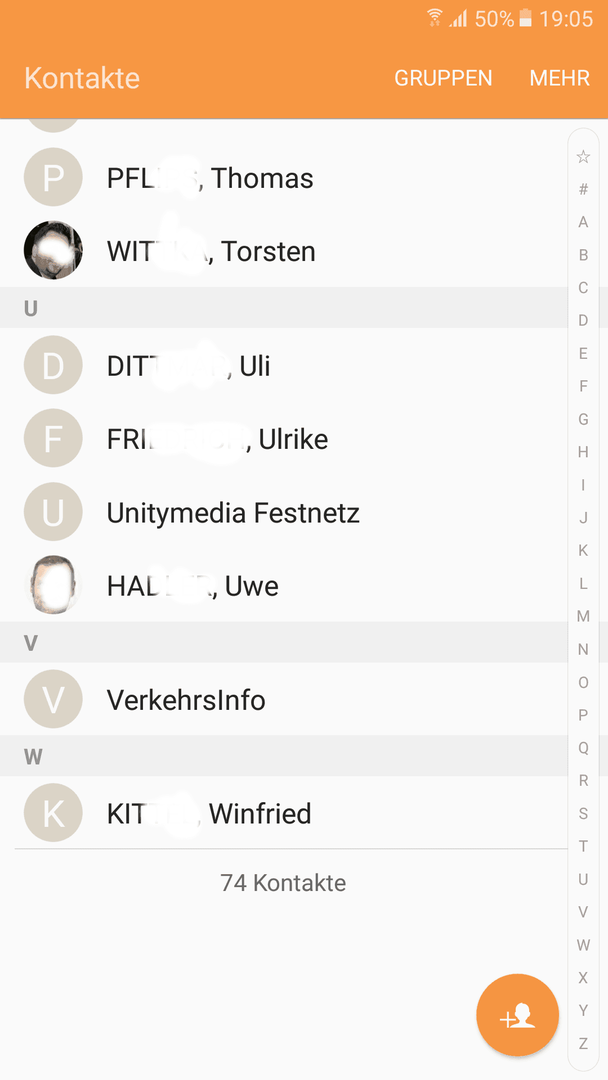Jump to favorites via the star index
This screenshot has height=1080, width=608.
tap(583, 156)
